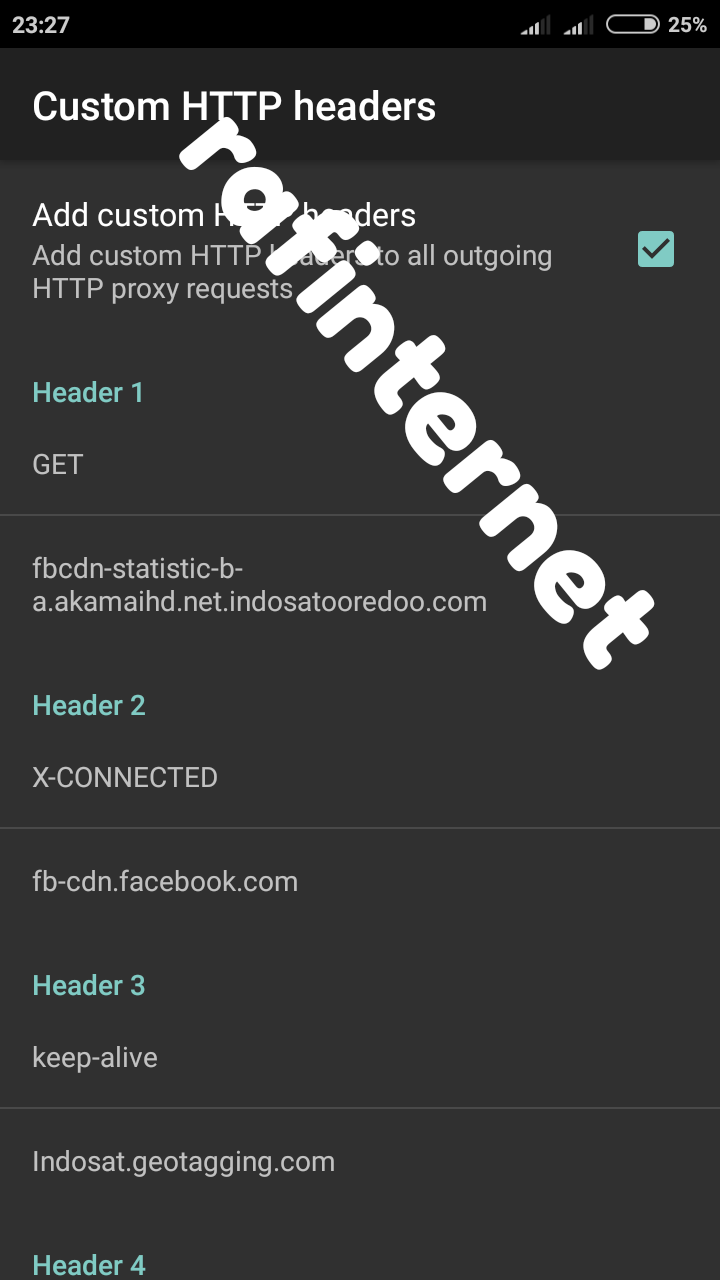This screenshot has width=720, height=1280.
Task: Open the Header 1 section label
Action: pyautogui.click(x=88, y=392)
